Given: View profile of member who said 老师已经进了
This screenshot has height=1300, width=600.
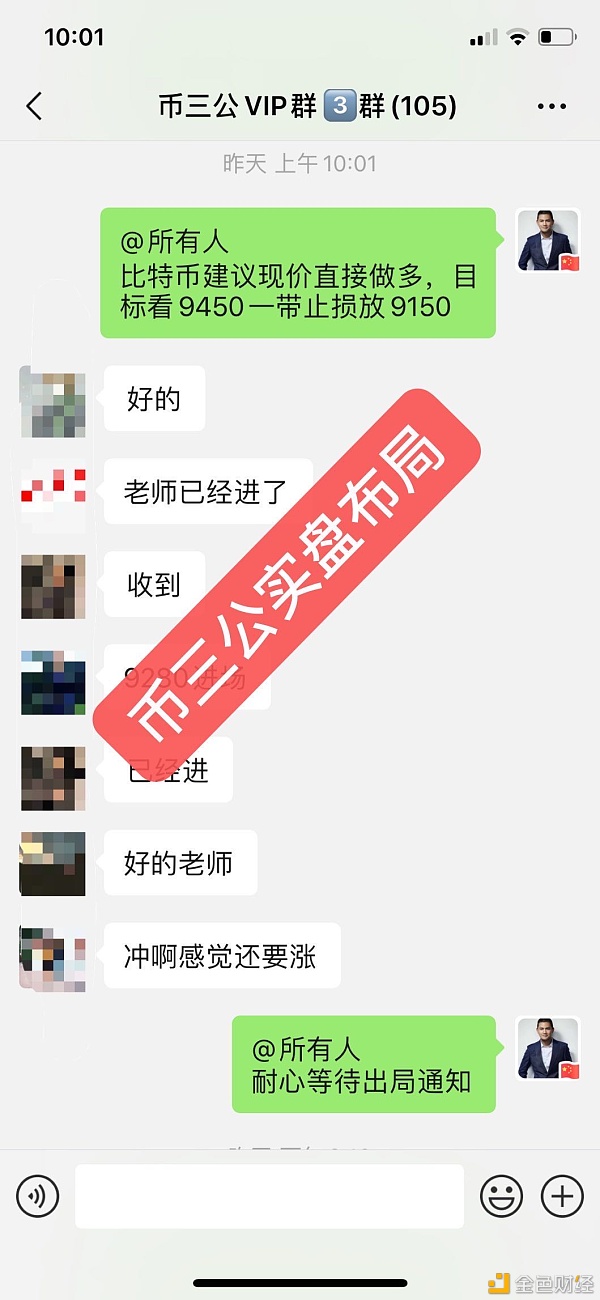Looking at the screenshot, I should point(53,492).
